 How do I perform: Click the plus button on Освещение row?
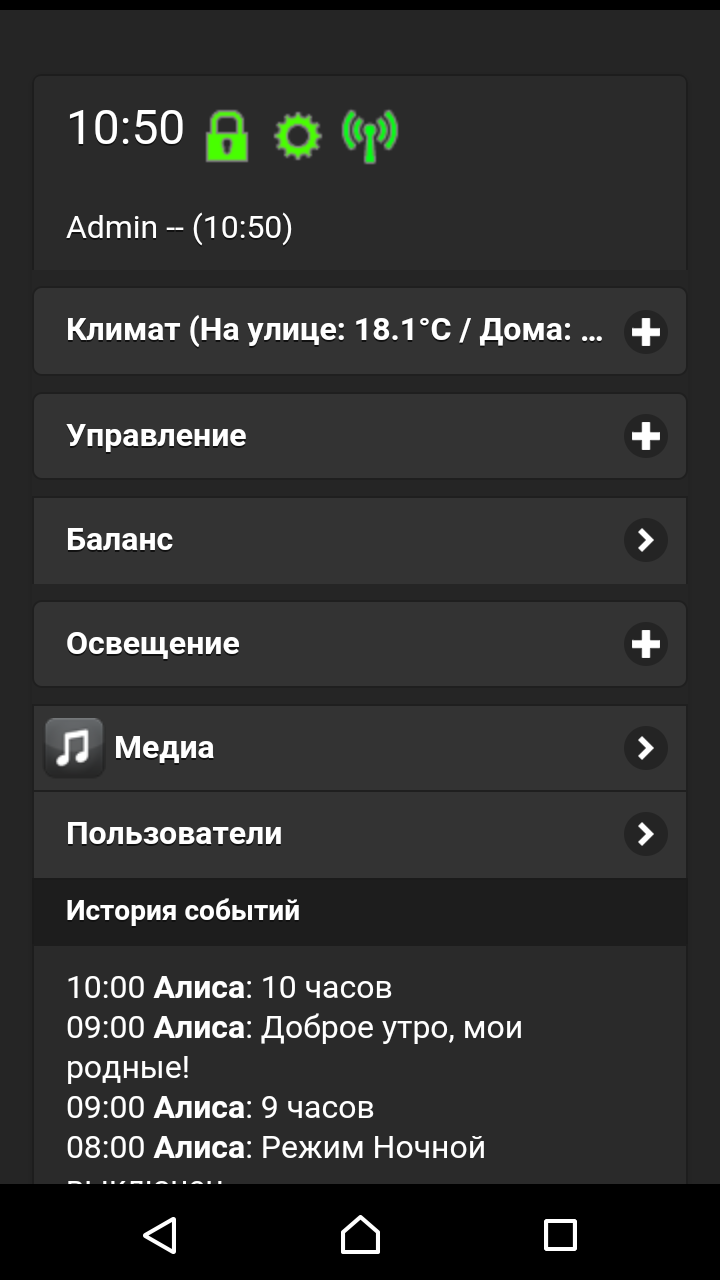(x=646, y=644)
